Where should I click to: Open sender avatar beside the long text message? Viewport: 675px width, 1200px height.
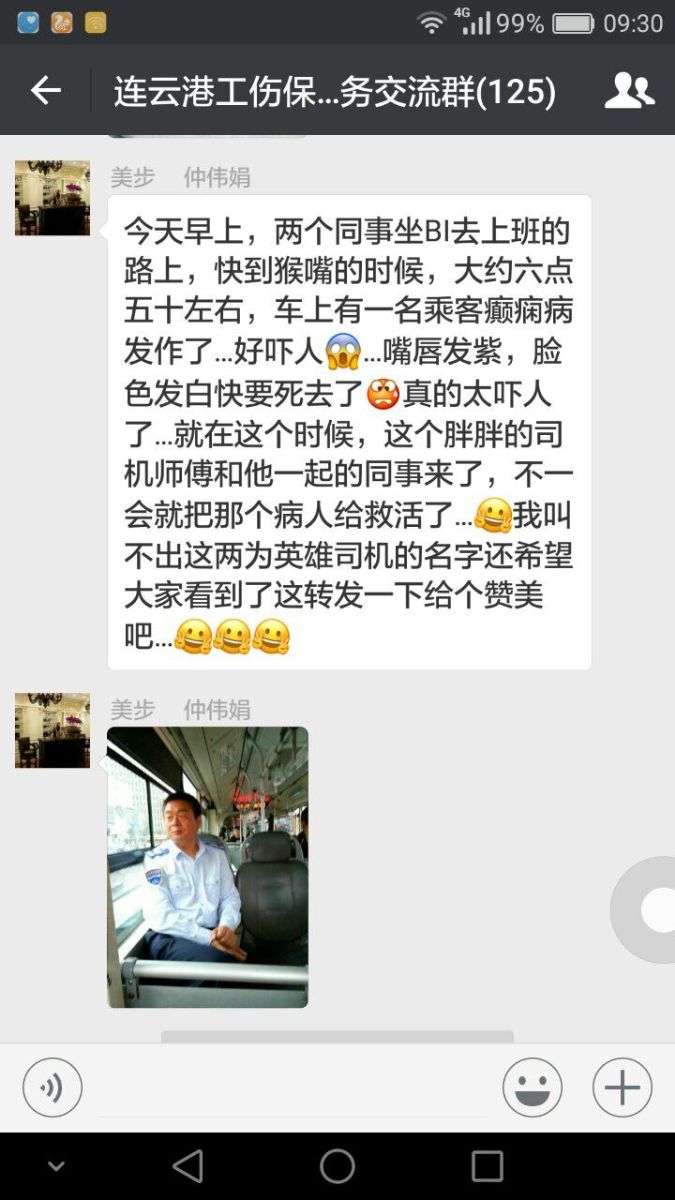52,198
